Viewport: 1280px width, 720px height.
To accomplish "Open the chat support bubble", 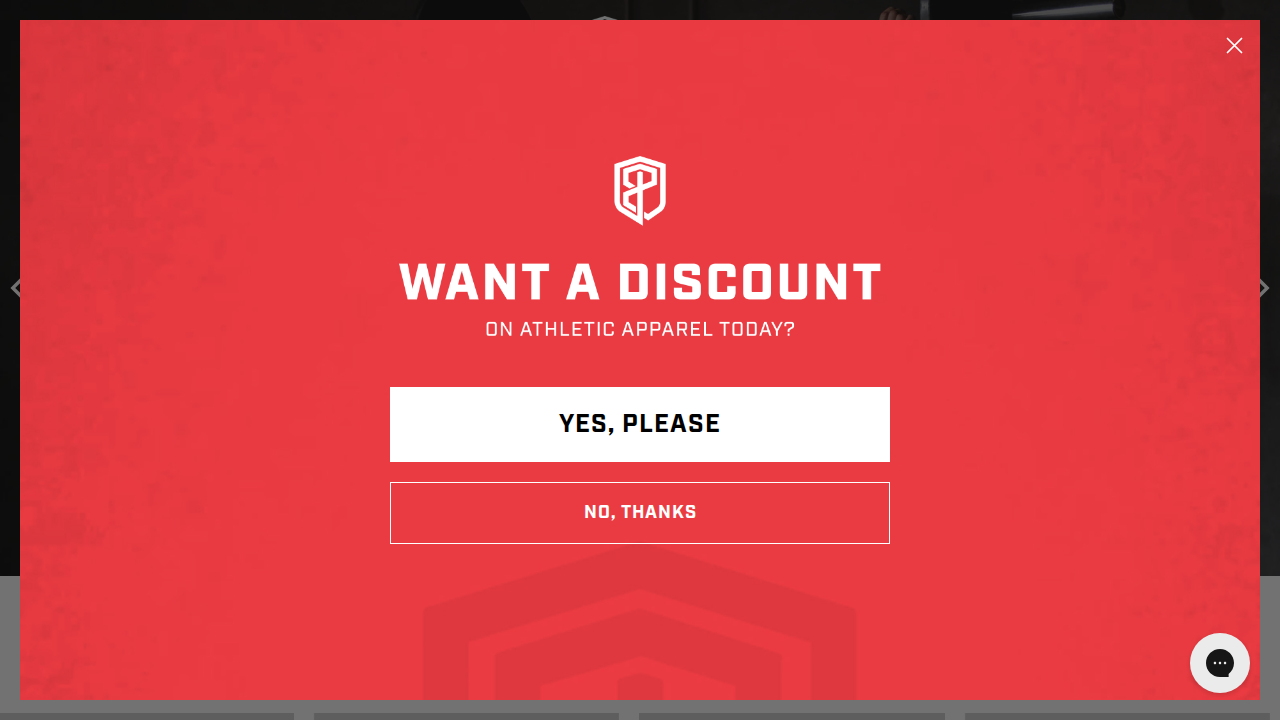I will coord(1219,663).
